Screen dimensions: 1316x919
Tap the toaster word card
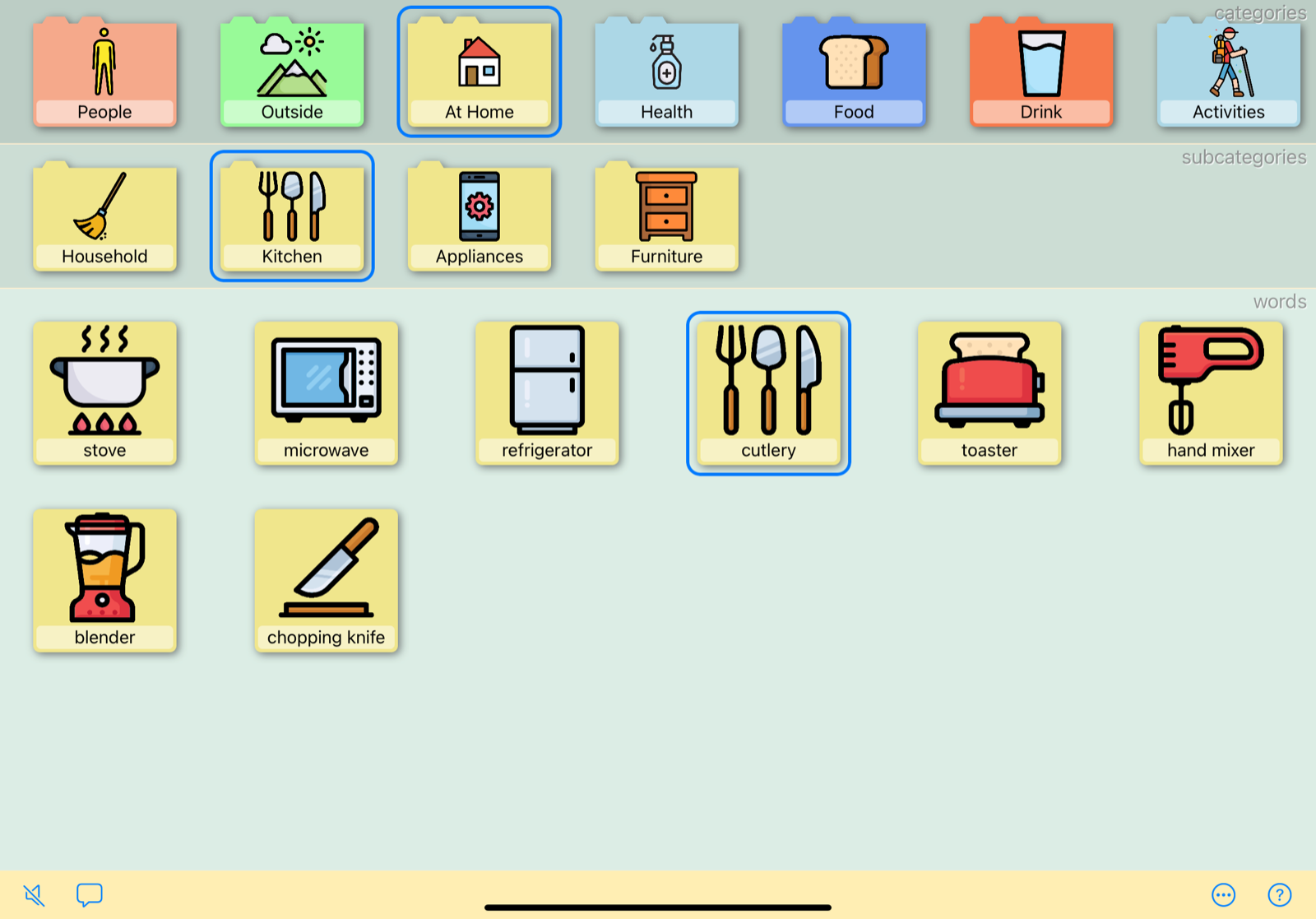[989, 393]
